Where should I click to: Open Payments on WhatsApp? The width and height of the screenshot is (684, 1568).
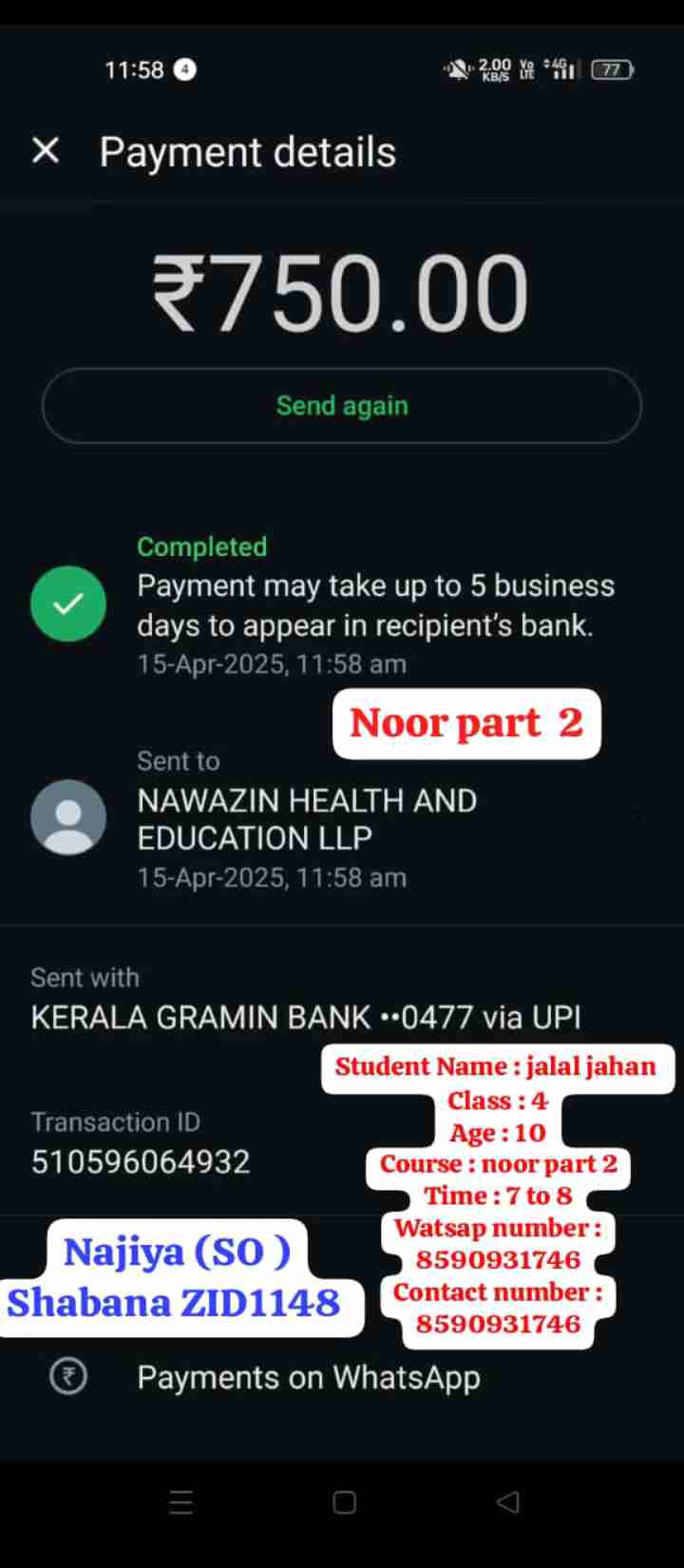(x=308, y=1378)
